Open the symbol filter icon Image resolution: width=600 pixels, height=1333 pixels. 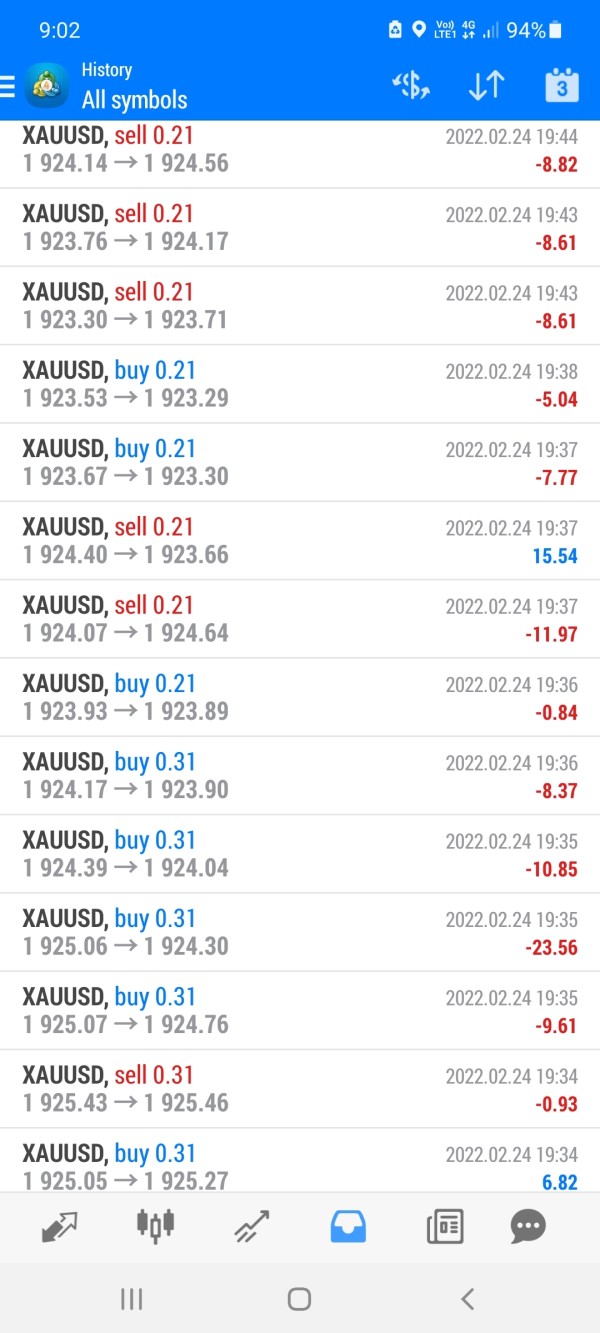[x=411, y=87]
